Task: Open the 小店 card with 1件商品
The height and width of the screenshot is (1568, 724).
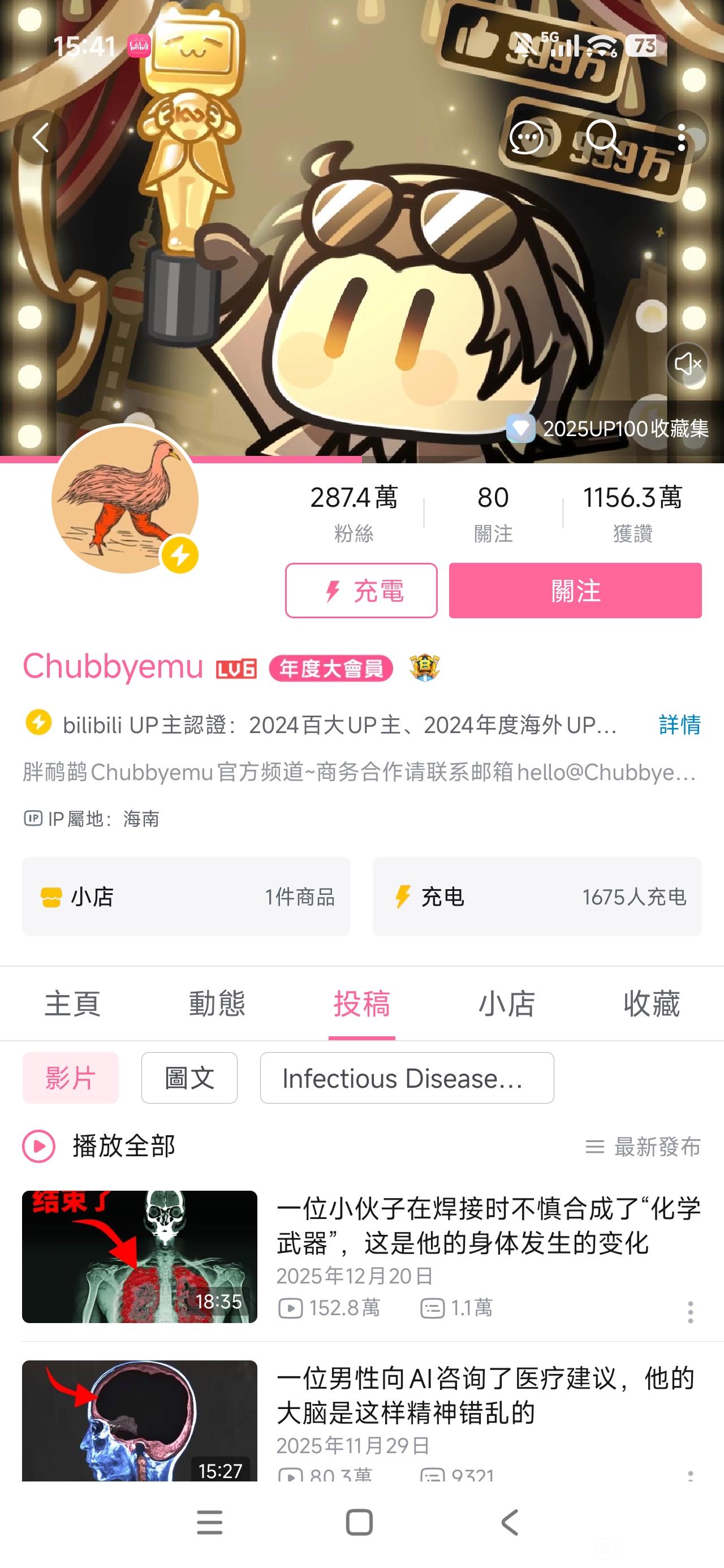Action: (x=186, y=896)
